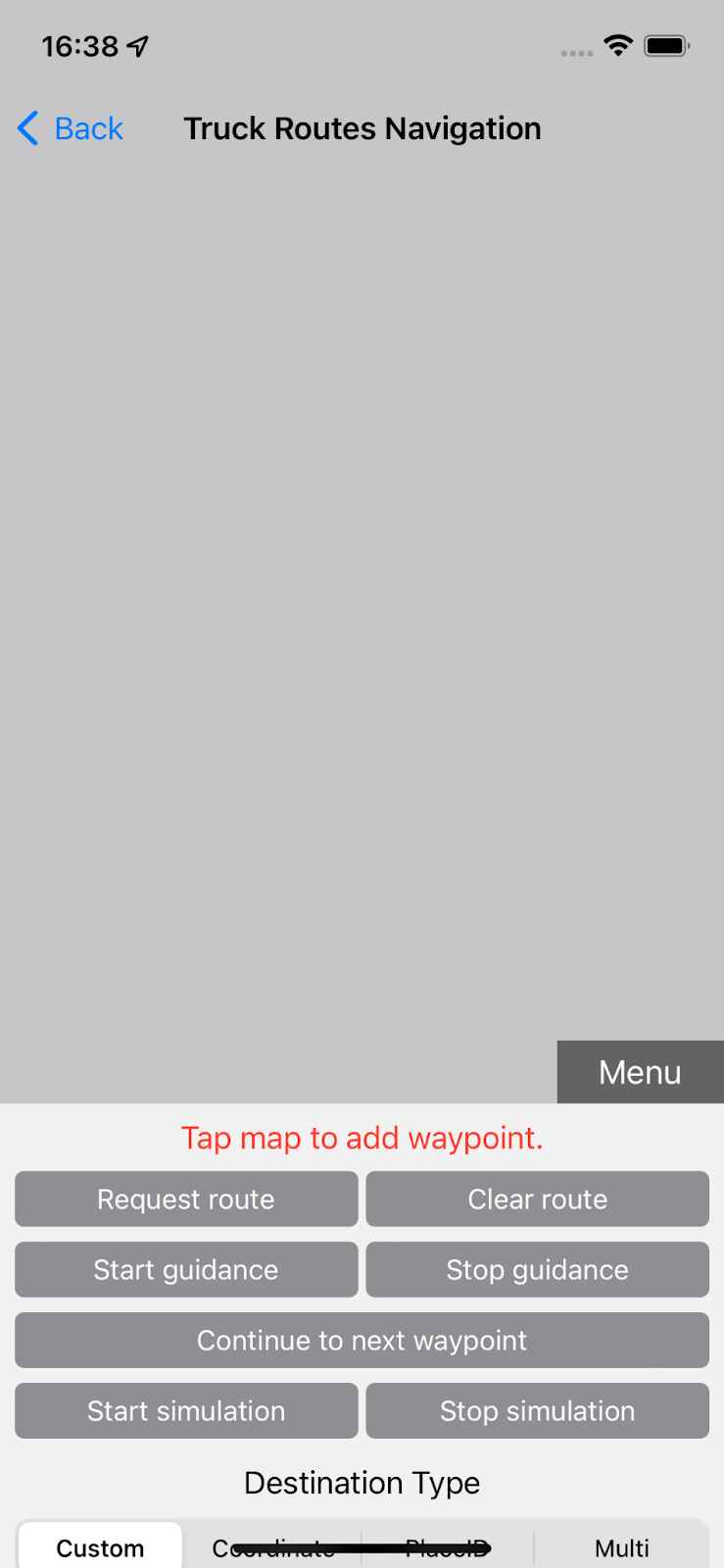The width and height of the screenshot is (724, 1568).
Task: Start simulation
Action: [x=186, y=1410]
